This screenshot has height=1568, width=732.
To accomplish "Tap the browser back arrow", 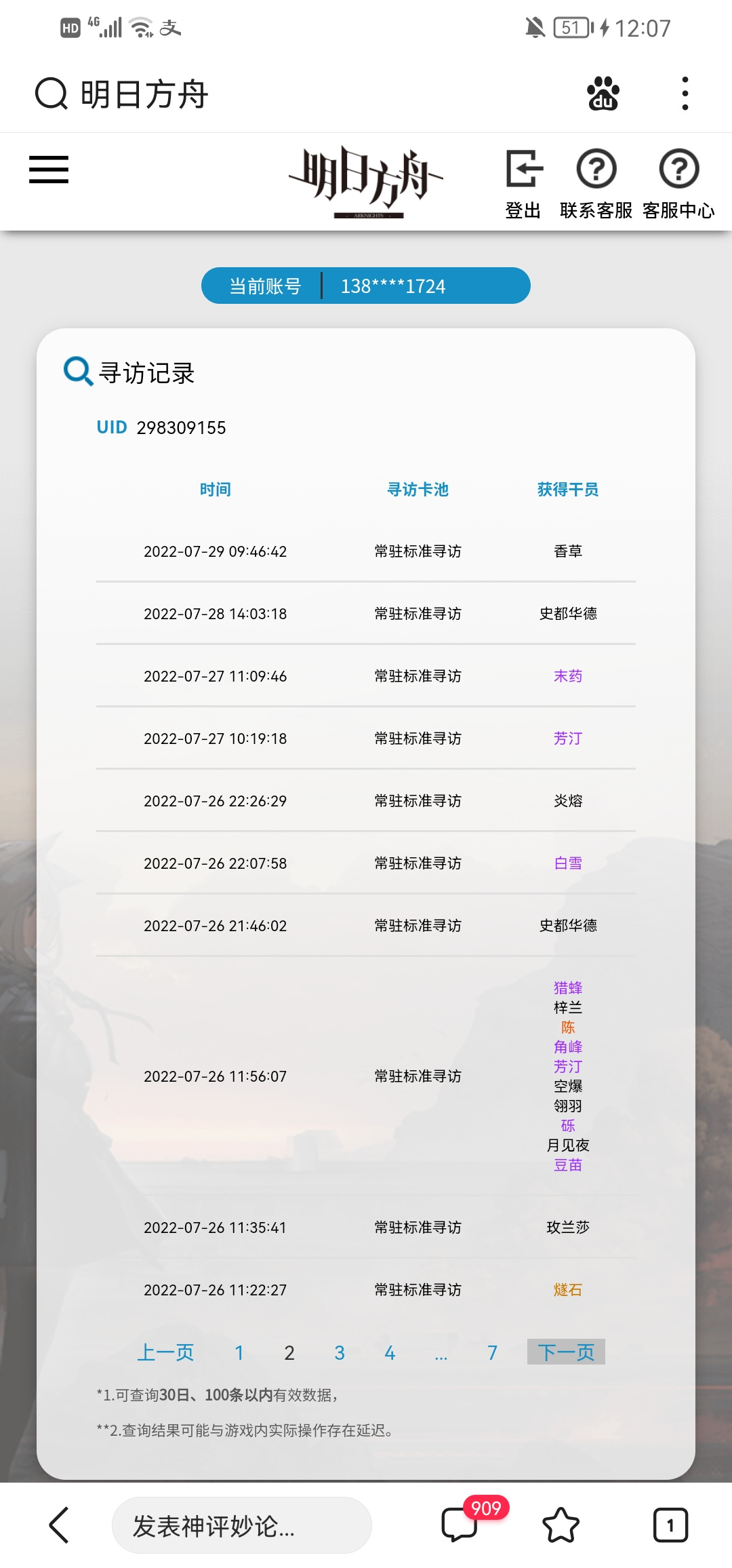I will [x=60, y=1525].
